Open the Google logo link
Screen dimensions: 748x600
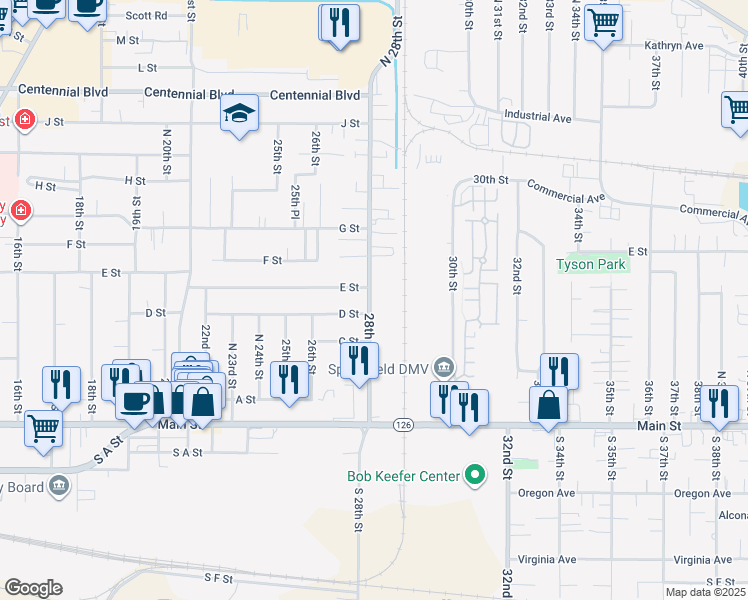click(34, 588)
